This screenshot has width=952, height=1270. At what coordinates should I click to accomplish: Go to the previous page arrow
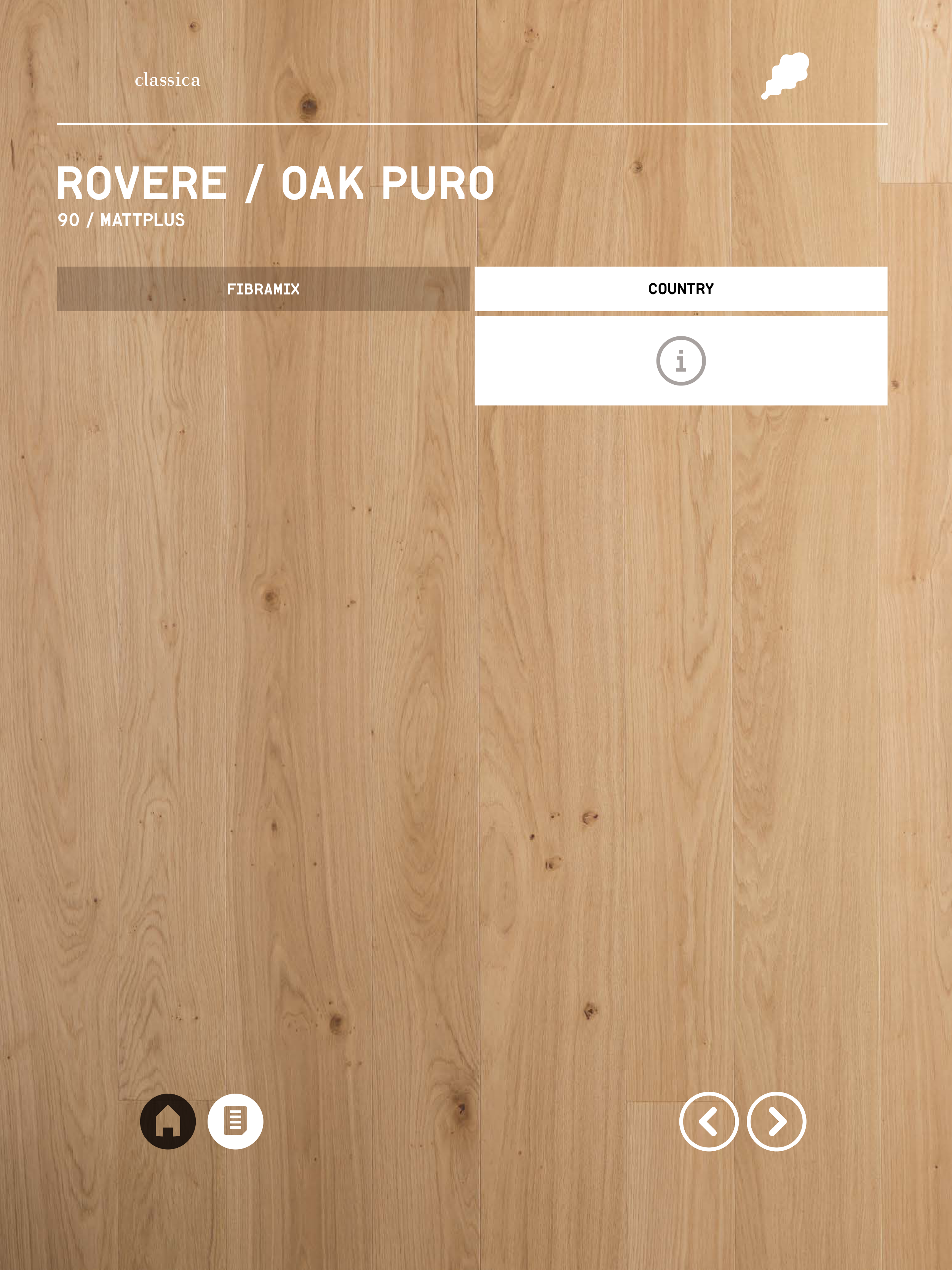pos(709,1121)
